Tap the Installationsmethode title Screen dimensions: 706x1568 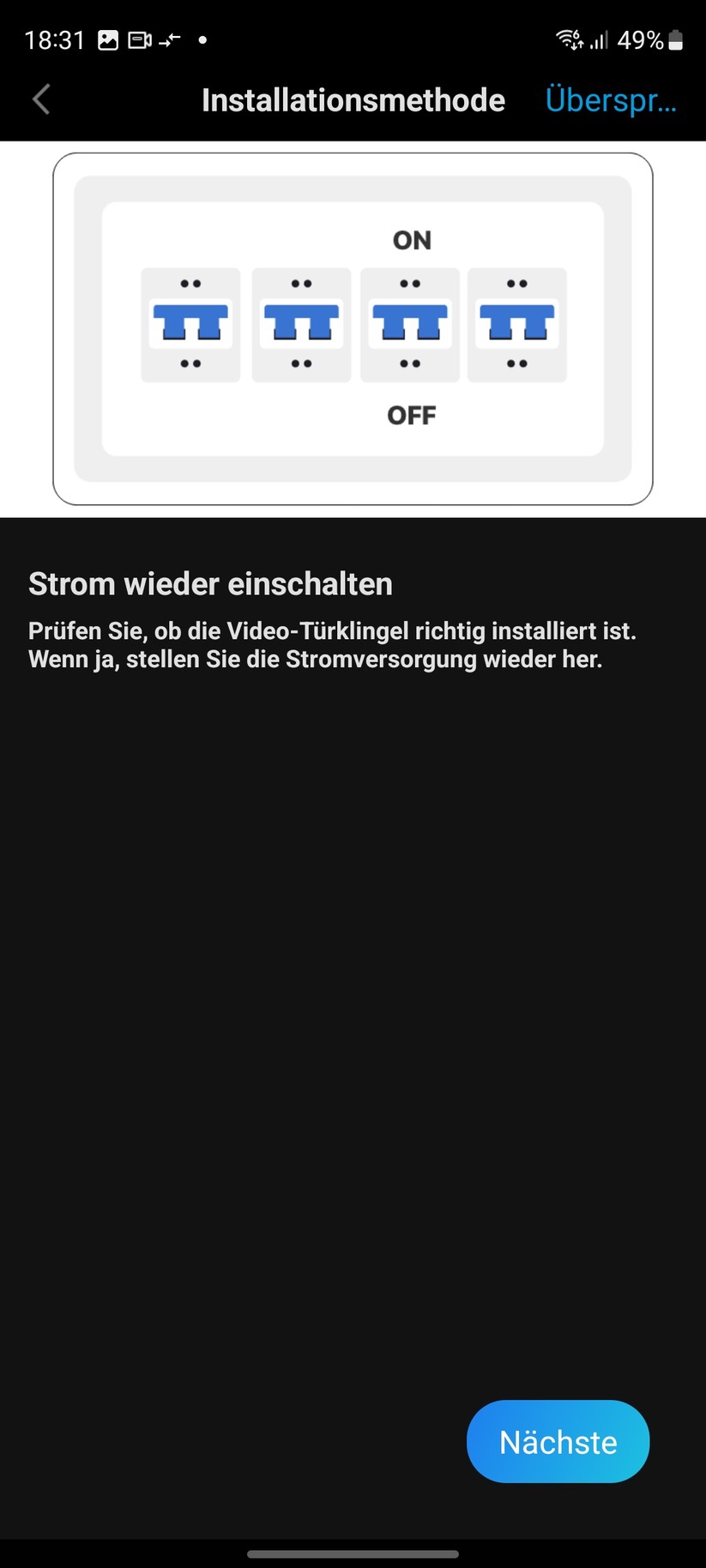[353, 100]
